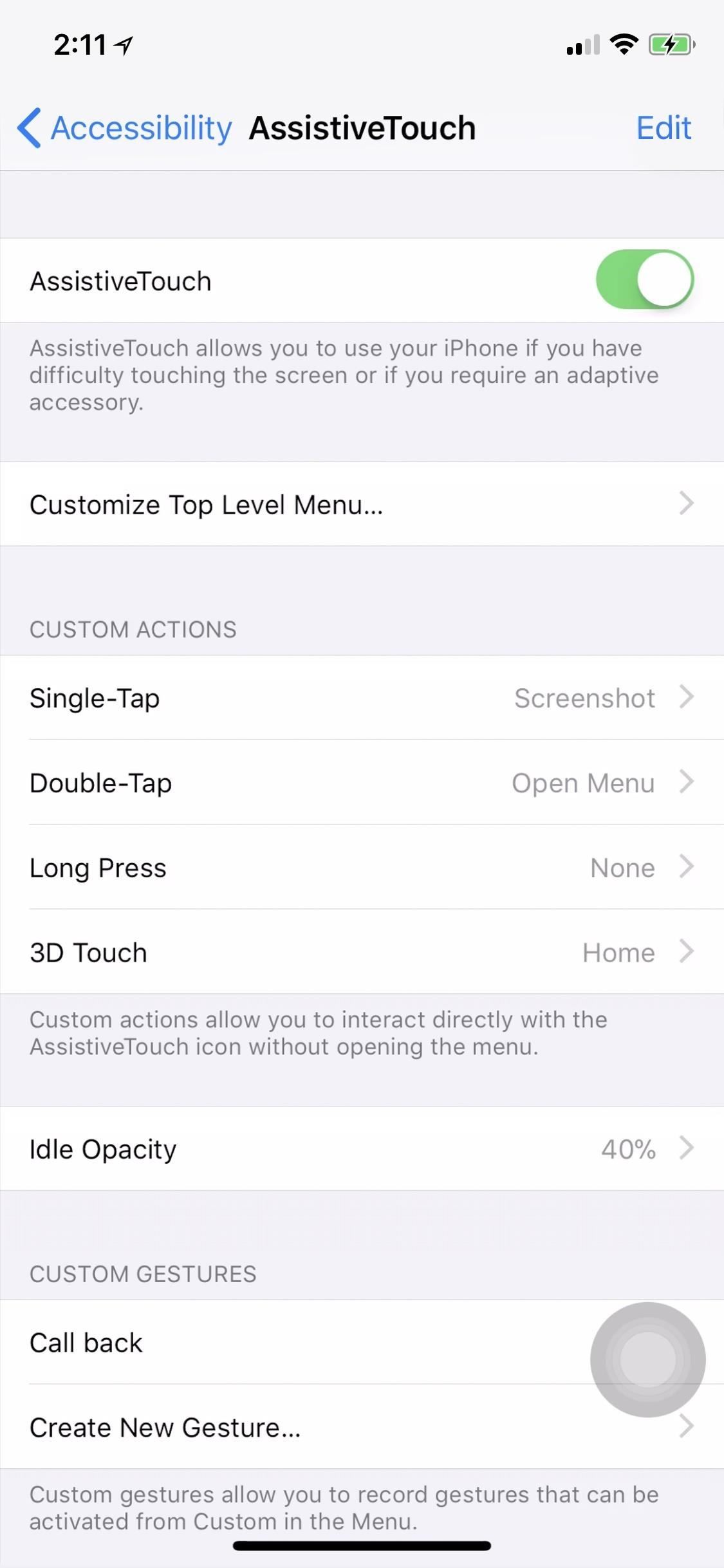Tap Edit in the navigation bar
The image size is (724, 1568).
point(664,128)
